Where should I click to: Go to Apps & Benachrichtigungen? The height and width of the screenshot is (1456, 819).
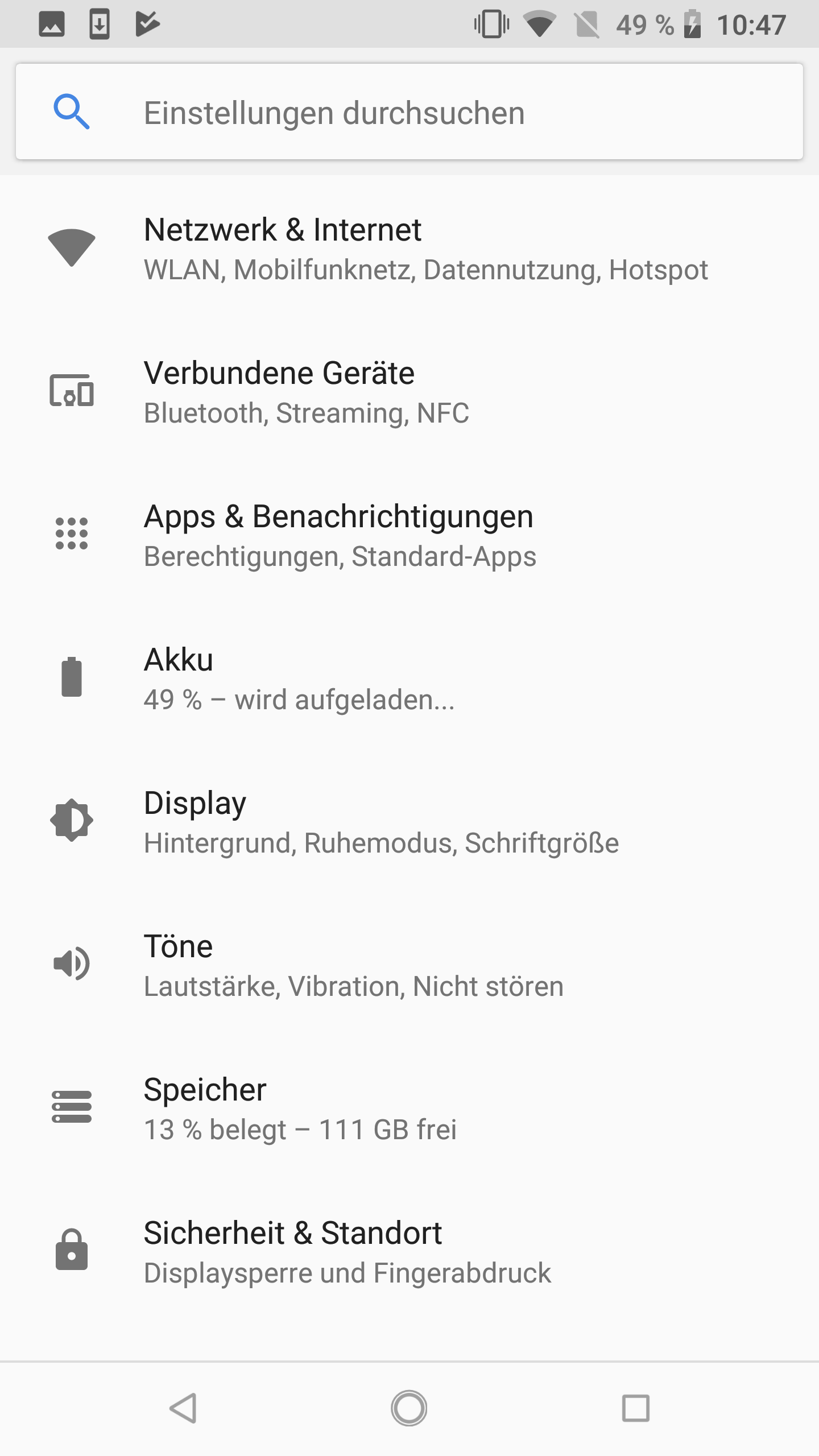coord(409,535)
